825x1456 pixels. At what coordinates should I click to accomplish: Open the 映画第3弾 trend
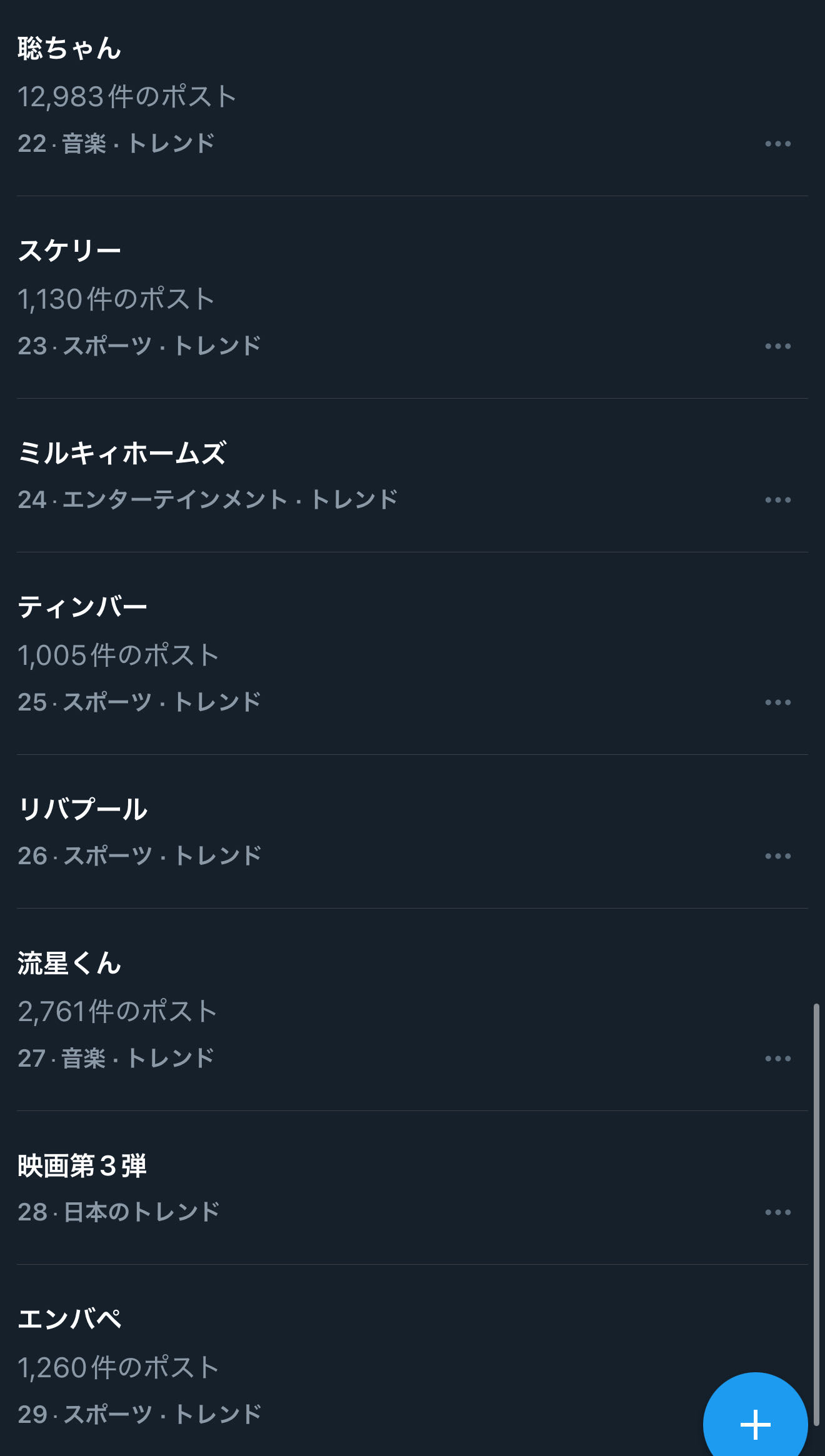point(82,1166)
